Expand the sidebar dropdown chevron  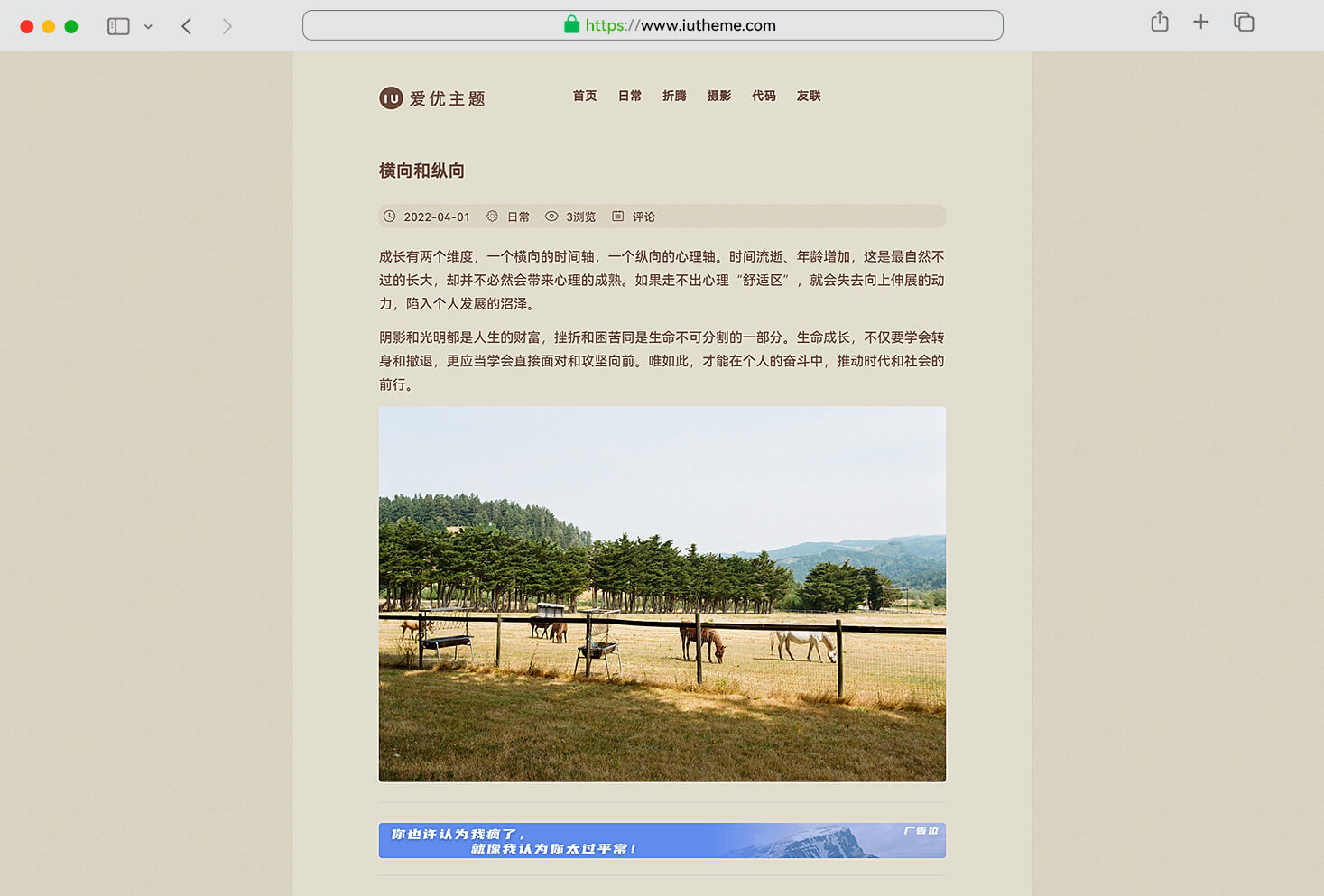click(x=148, y=27)
